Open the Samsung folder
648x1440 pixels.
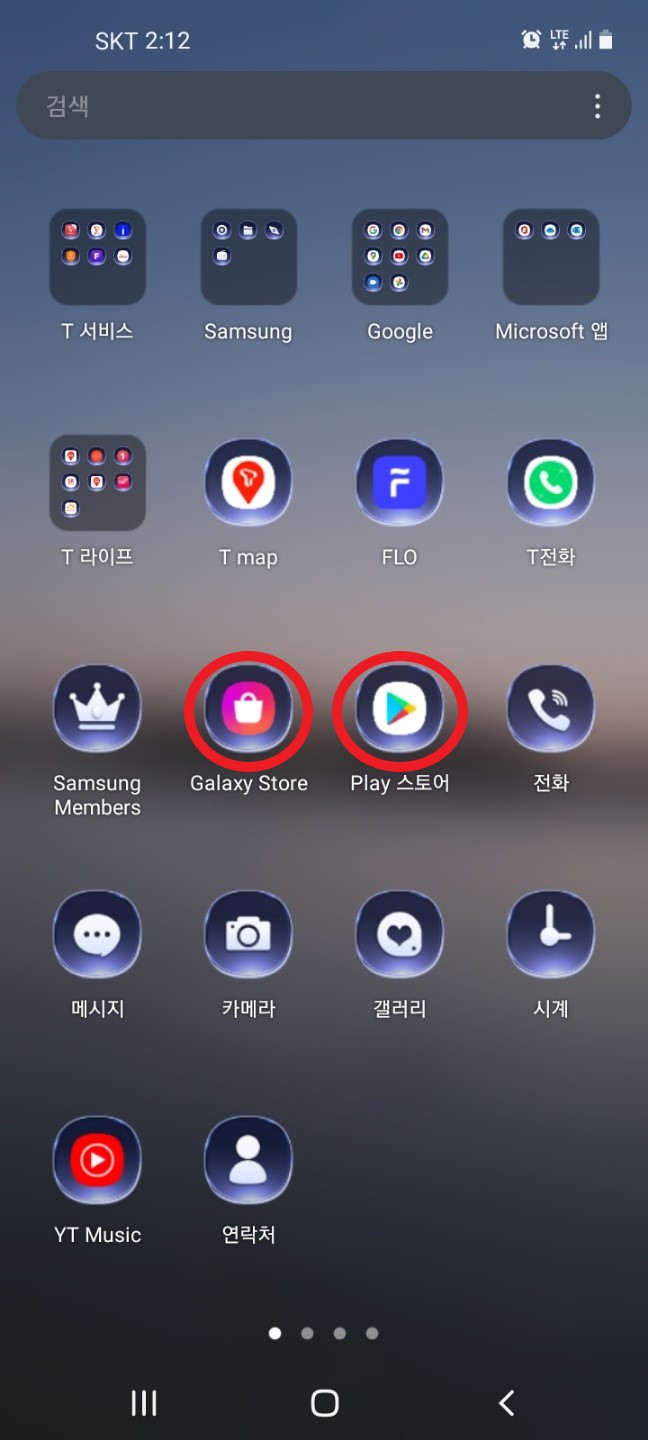248,258
